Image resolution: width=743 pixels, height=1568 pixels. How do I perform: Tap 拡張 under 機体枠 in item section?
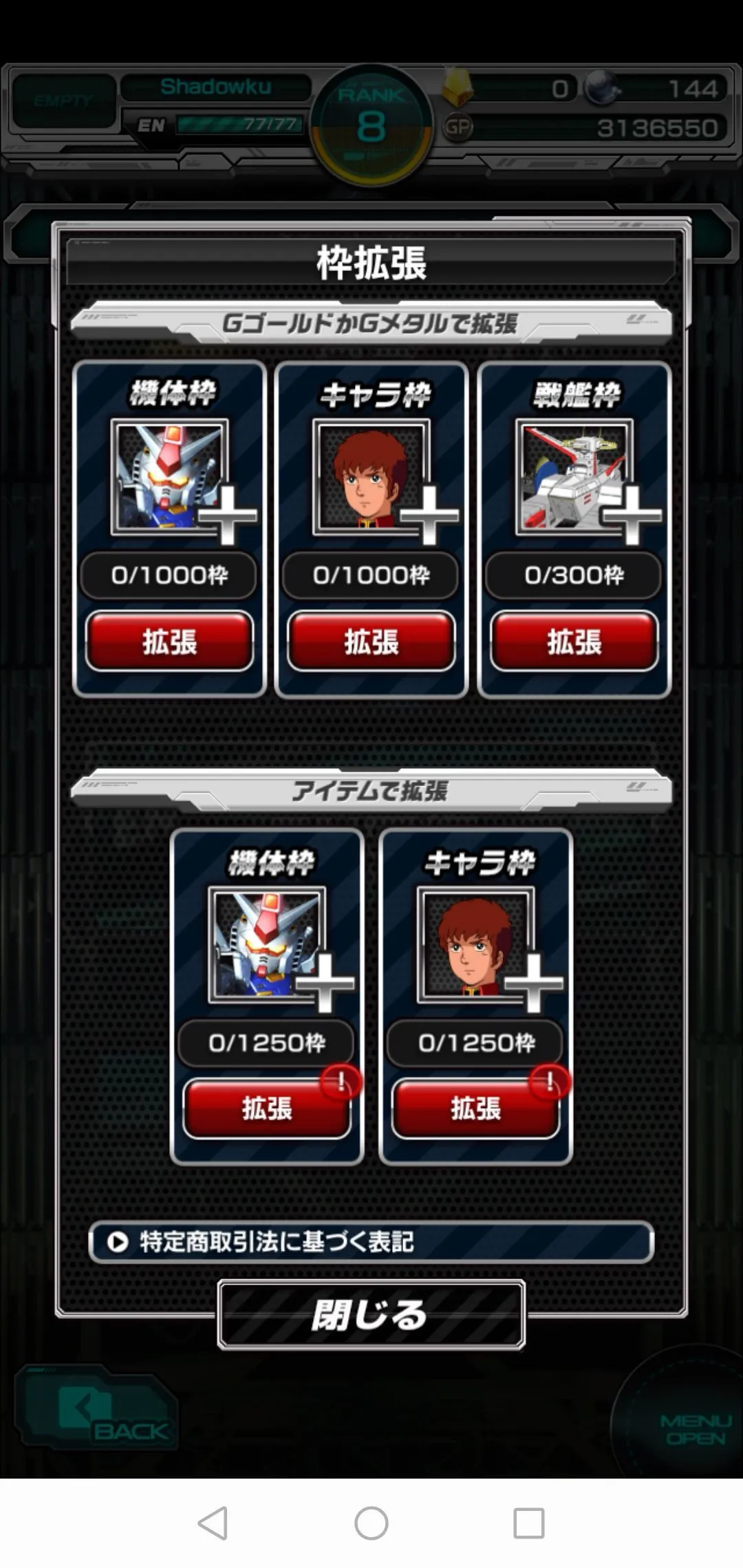(x=267, y=1109)
